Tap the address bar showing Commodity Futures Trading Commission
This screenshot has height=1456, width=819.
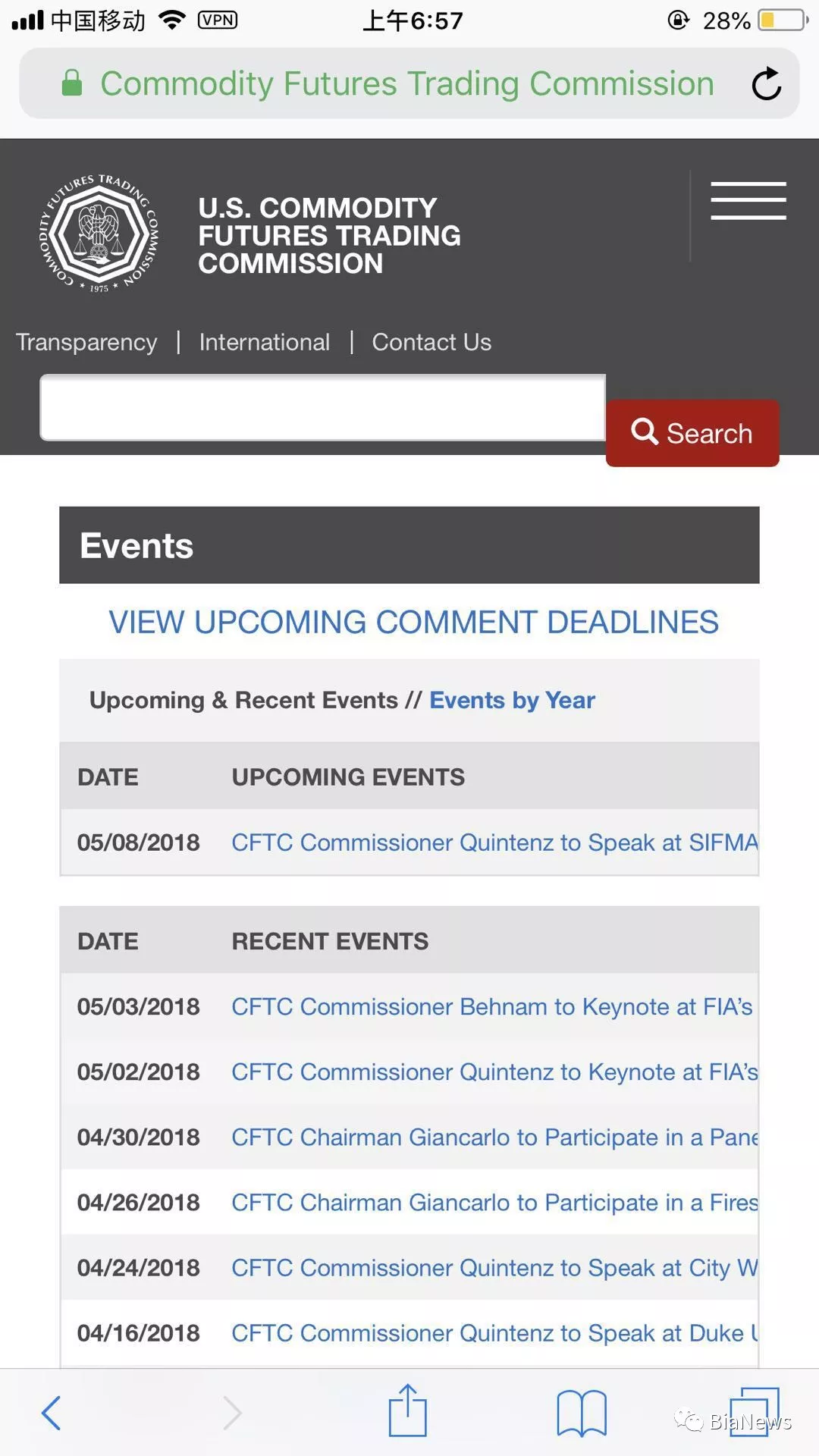[409, 83]
